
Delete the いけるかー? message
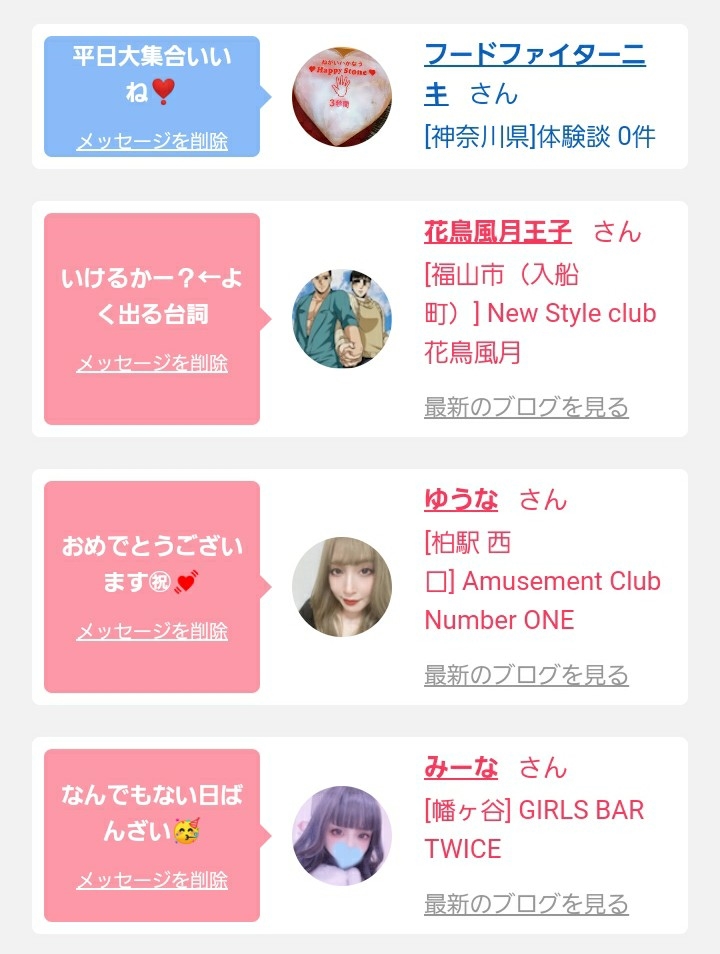tap(152, 363)
